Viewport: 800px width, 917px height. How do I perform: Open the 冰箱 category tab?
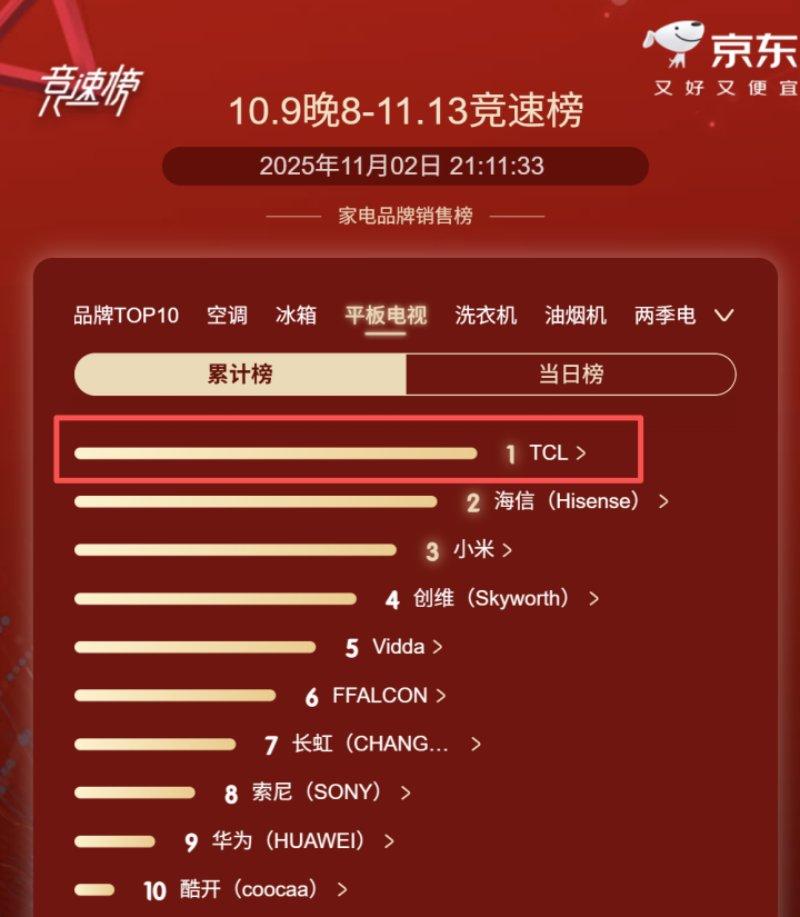point(296,316)
